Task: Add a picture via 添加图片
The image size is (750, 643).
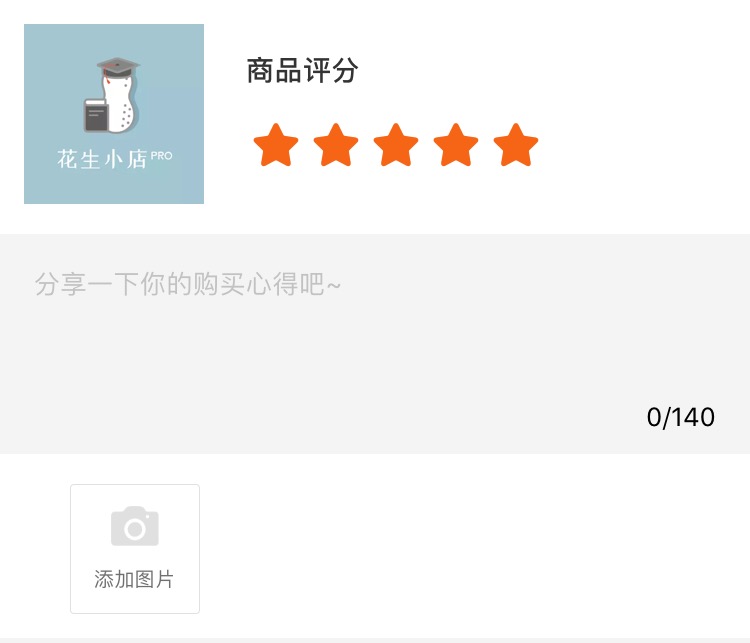Action: [x=135, y=548]
